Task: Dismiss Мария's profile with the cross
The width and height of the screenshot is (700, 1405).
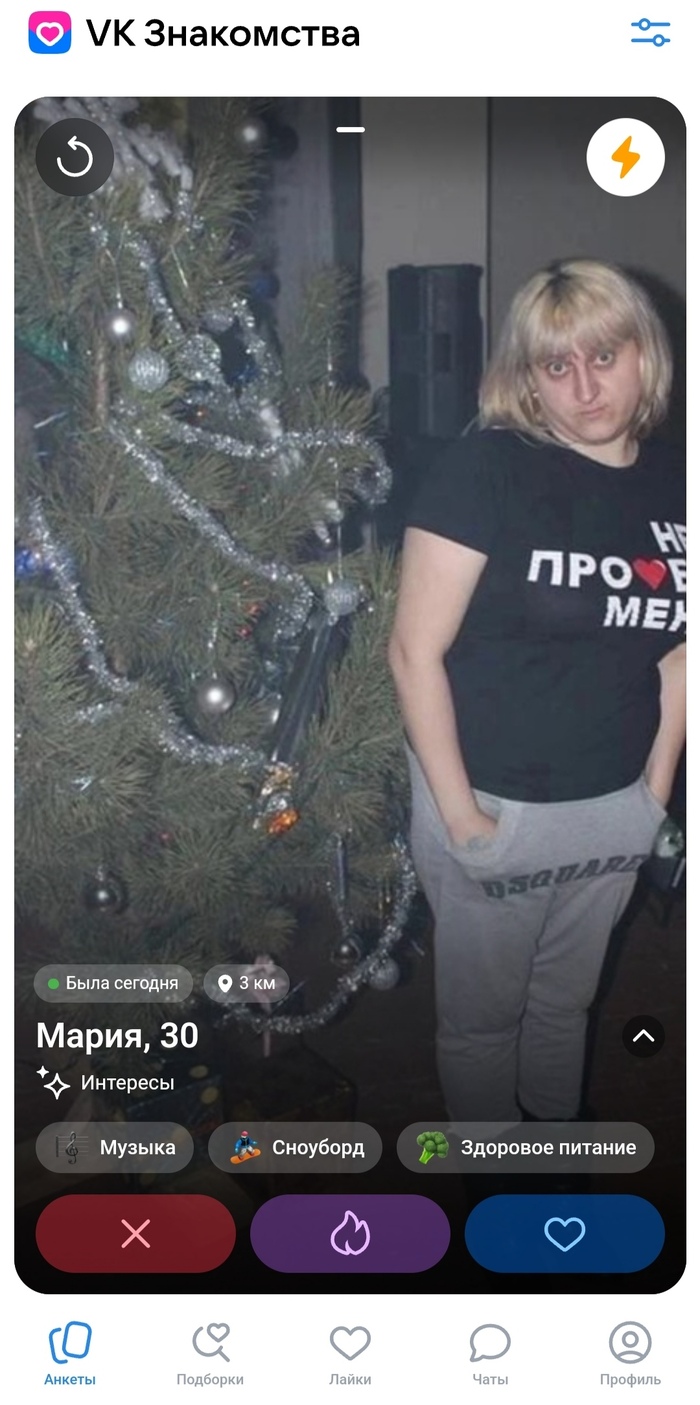Action: click(x=135, y=1234)
